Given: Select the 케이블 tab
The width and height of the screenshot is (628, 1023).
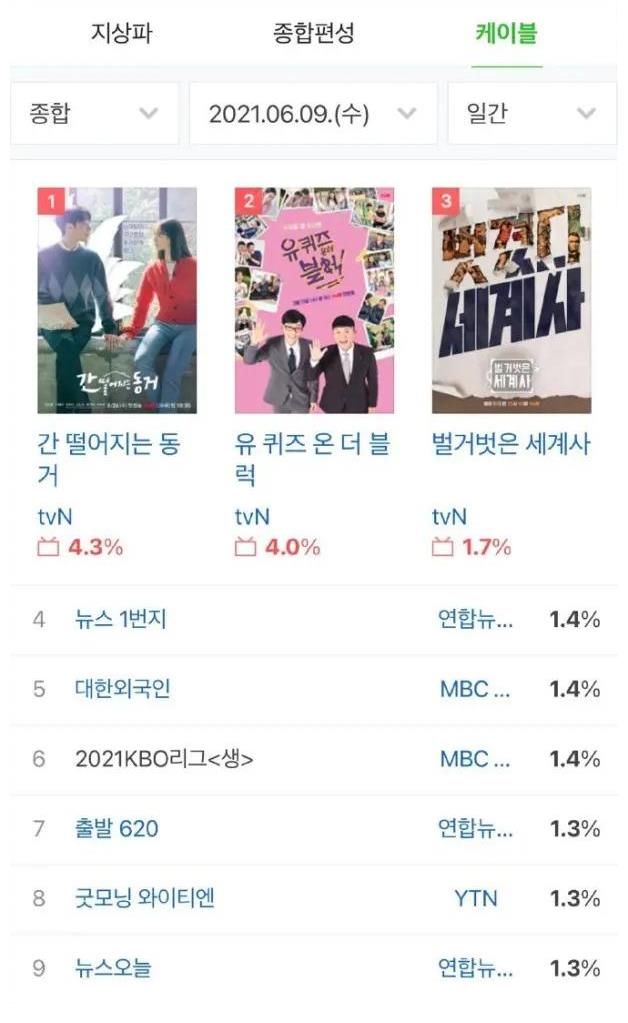Looking at the screenshot, I should [506, 33].
